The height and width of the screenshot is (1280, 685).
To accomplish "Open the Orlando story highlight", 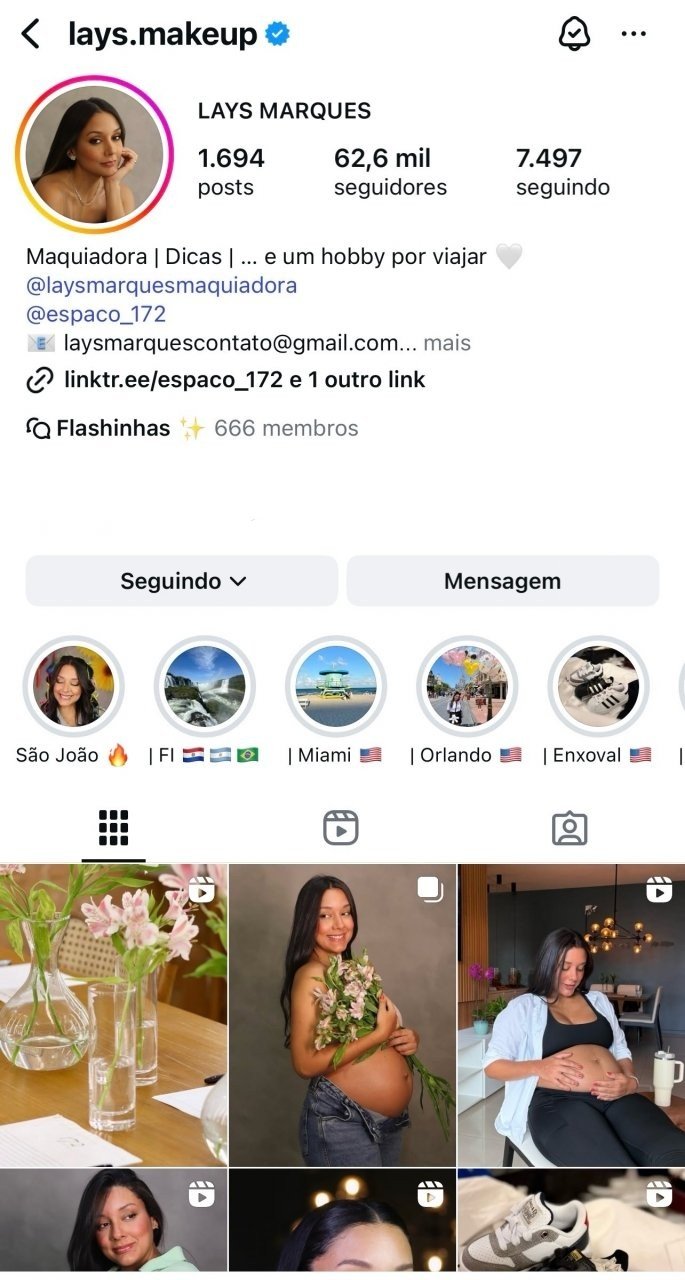I will tap(467, 686).
